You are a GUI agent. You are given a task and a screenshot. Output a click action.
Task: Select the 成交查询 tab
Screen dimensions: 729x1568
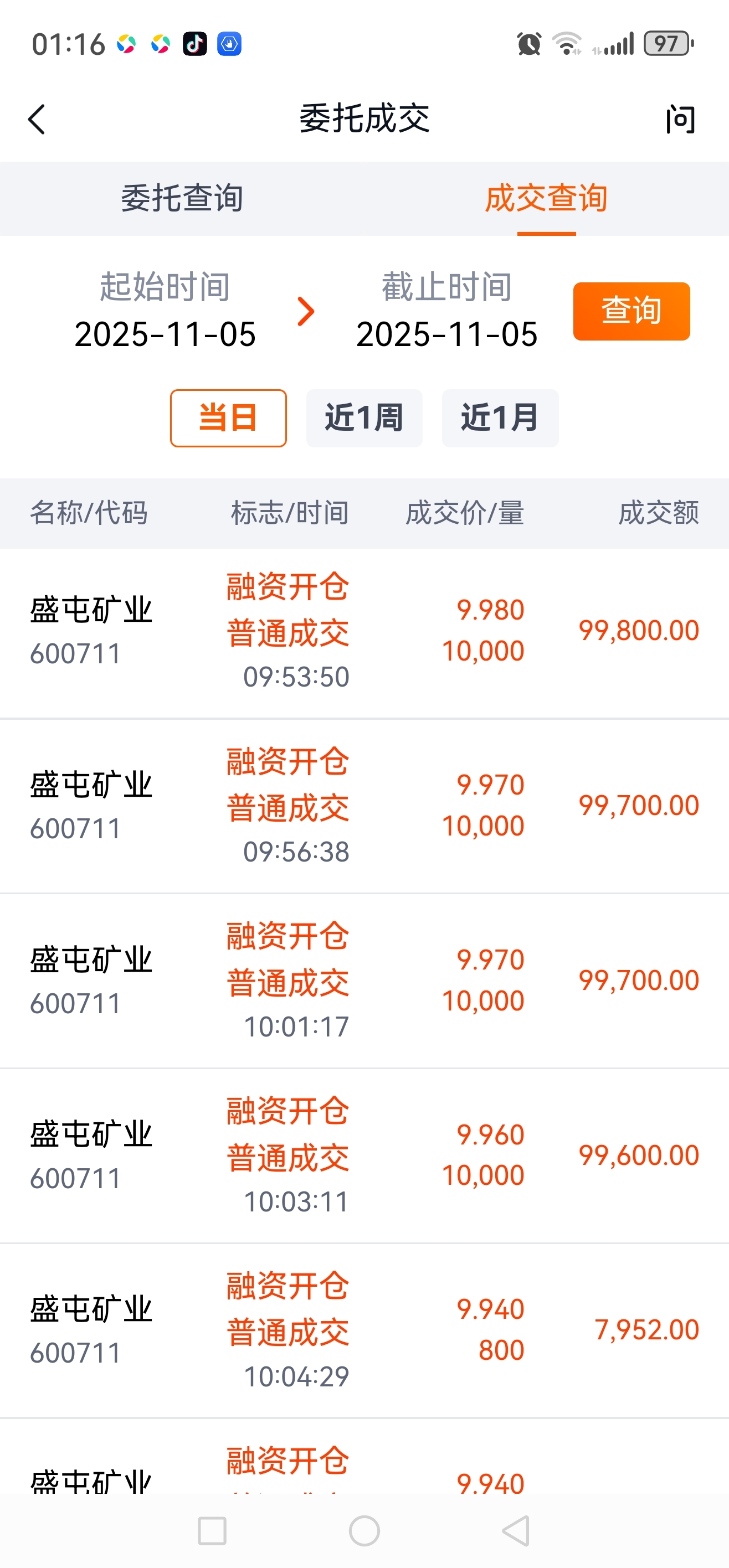coord(546,198)
